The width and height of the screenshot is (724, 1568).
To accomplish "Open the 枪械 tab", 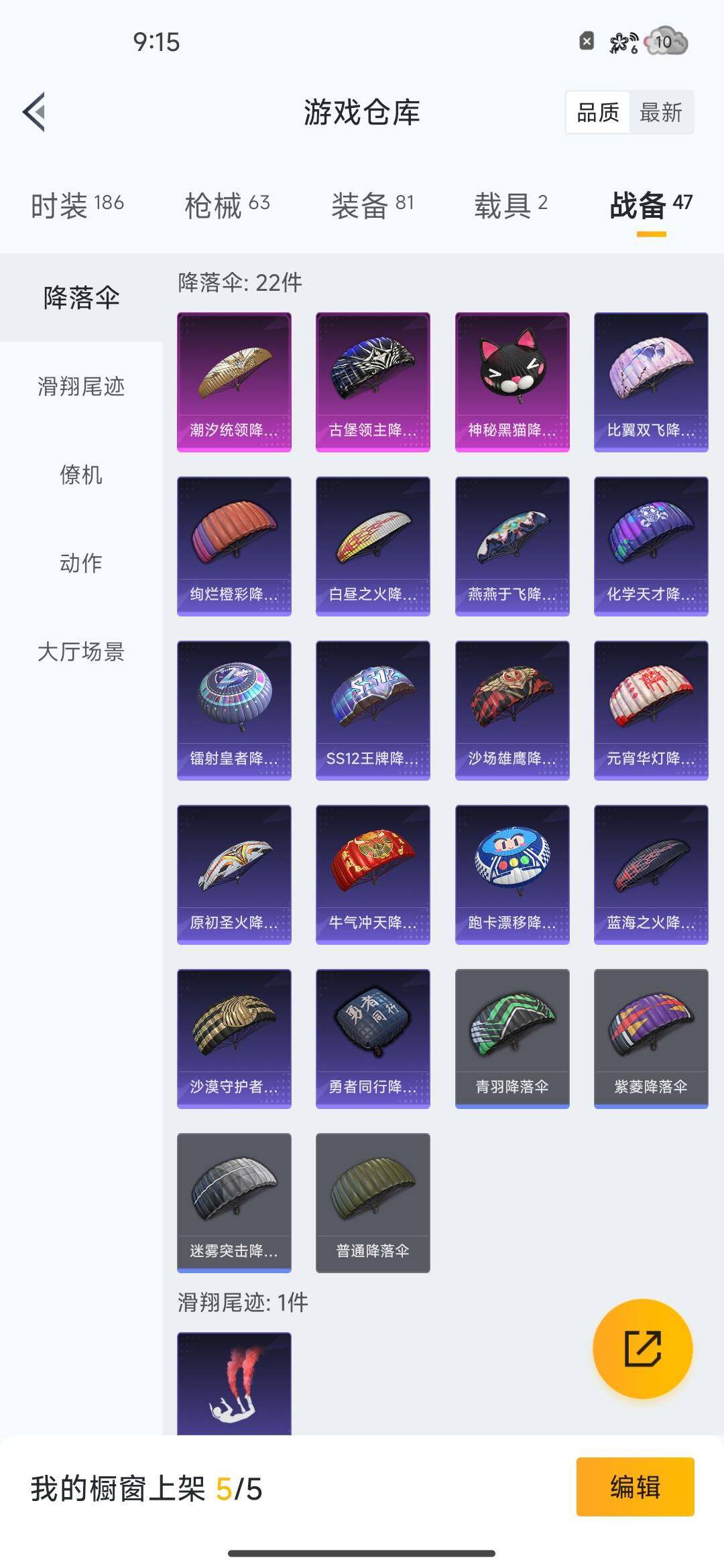I will (227, 205).
